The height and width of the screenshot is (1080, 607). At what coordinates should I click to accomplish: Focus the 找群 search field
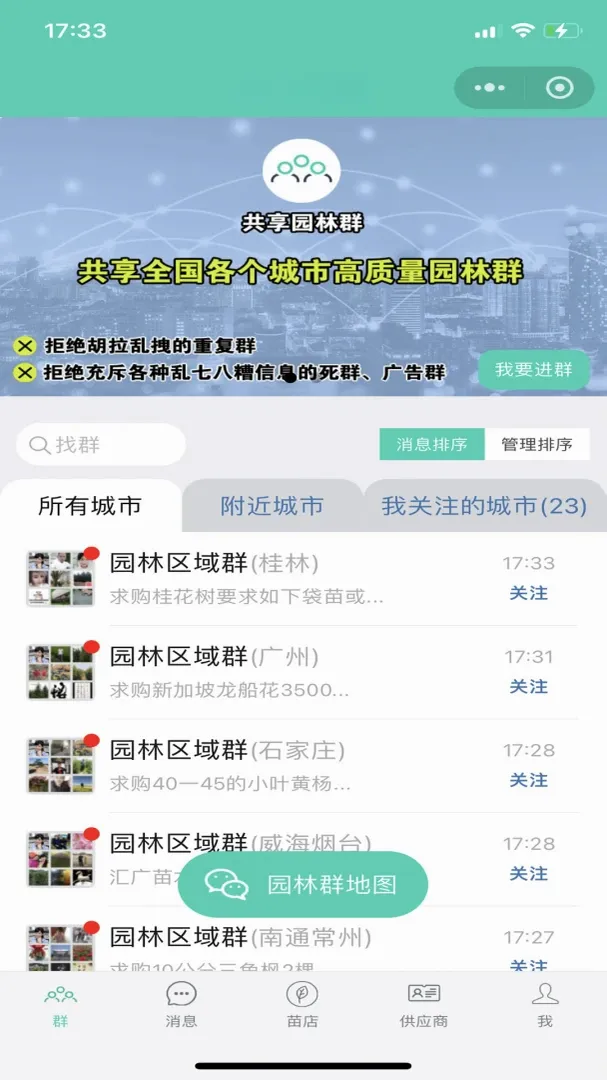[x=101, y=444]
